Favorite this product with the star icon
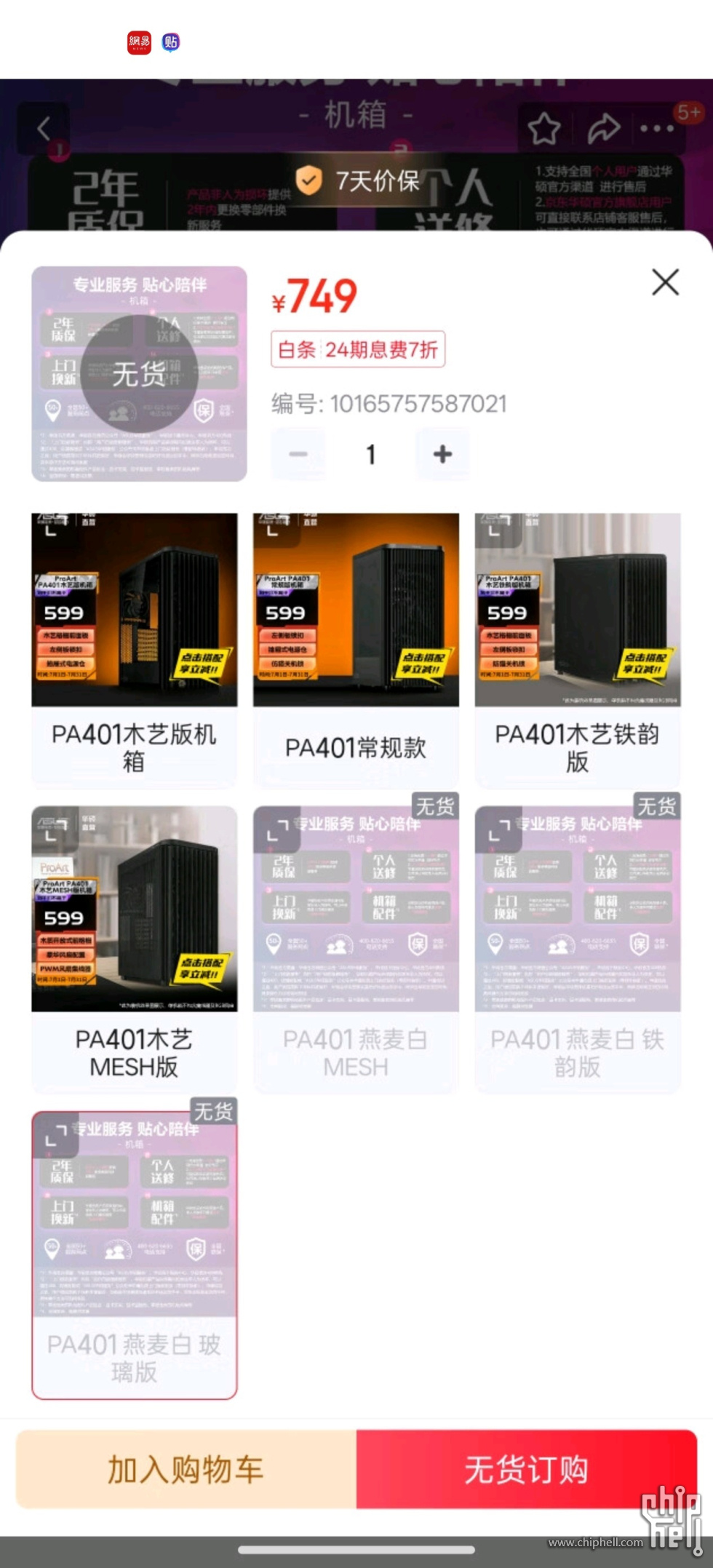Image resolution: width=713 pixels, height=1568 pixels. [x=543, y=129]
